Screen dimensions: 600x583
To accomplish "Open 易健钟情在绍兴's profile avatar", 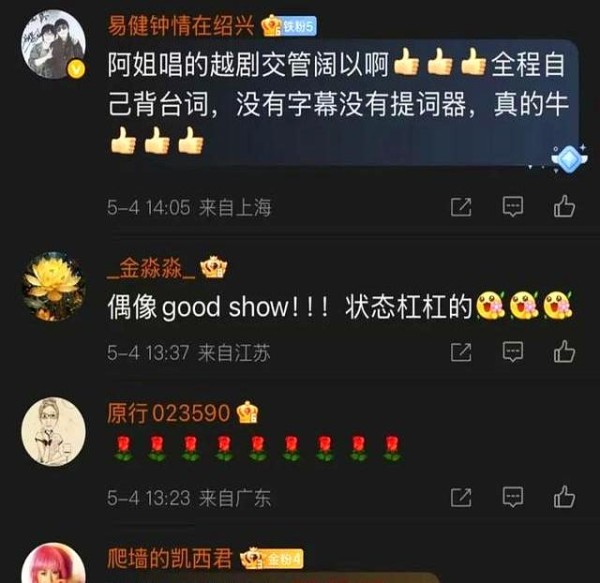I will pyautogui.click(x=53, y=45).
